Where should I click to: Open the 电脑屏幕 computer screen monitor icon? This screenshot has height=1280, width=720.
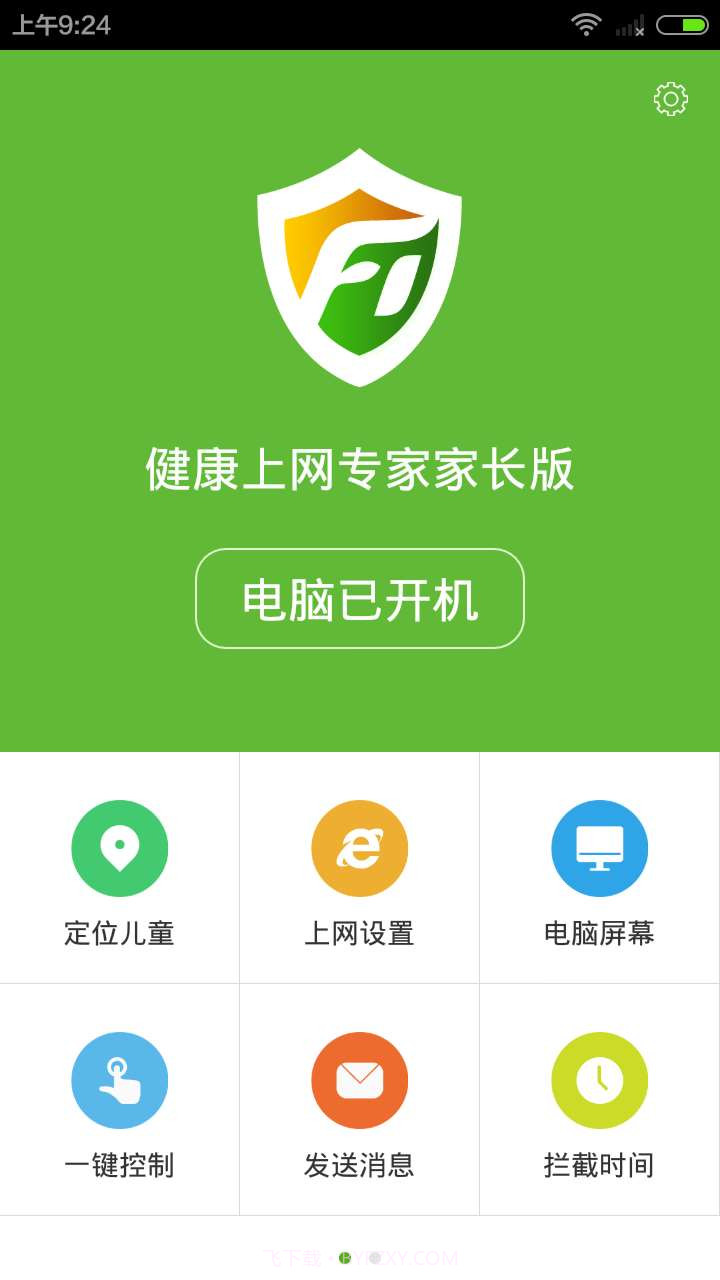click(599, 847)
